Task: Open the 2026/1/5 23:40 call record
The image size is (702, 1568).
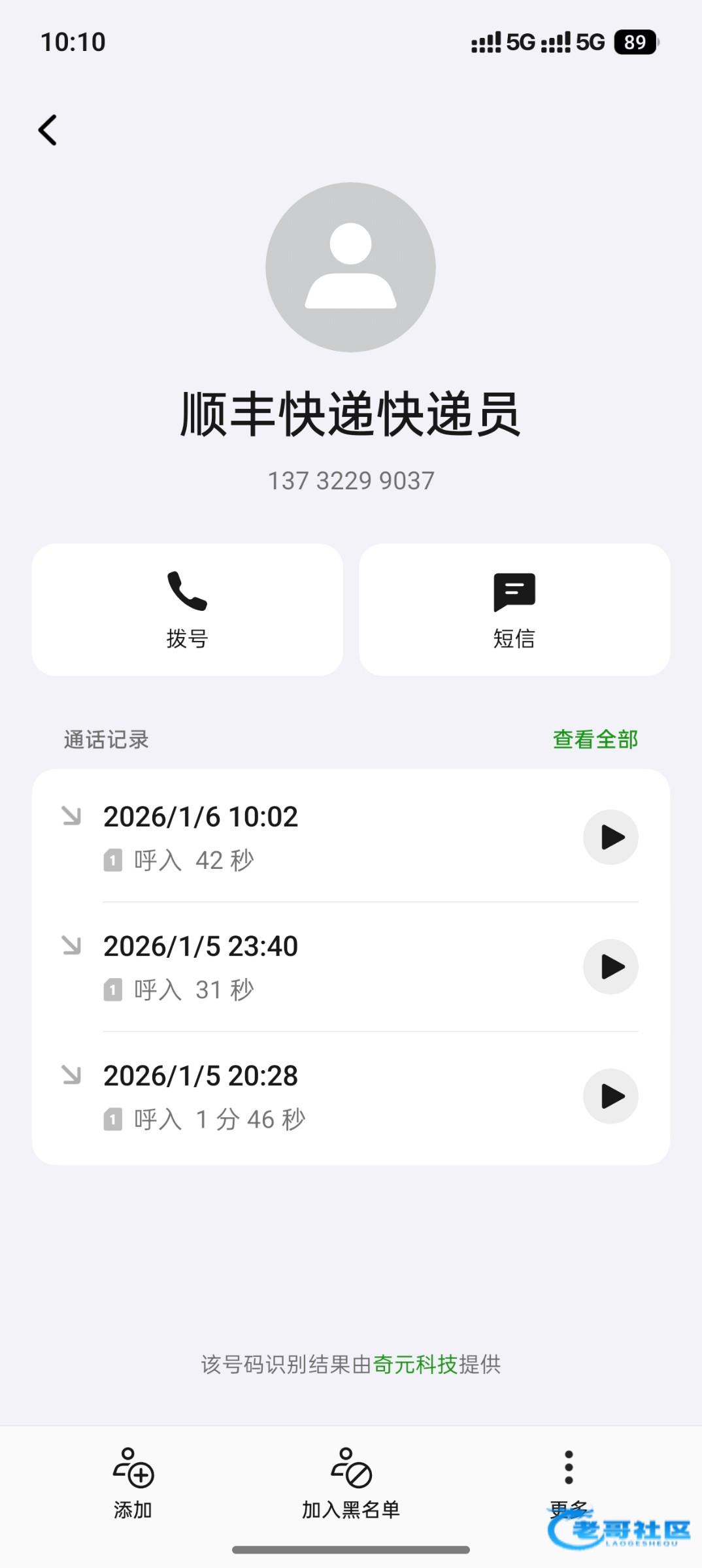Action: click(x=294, y=966)
